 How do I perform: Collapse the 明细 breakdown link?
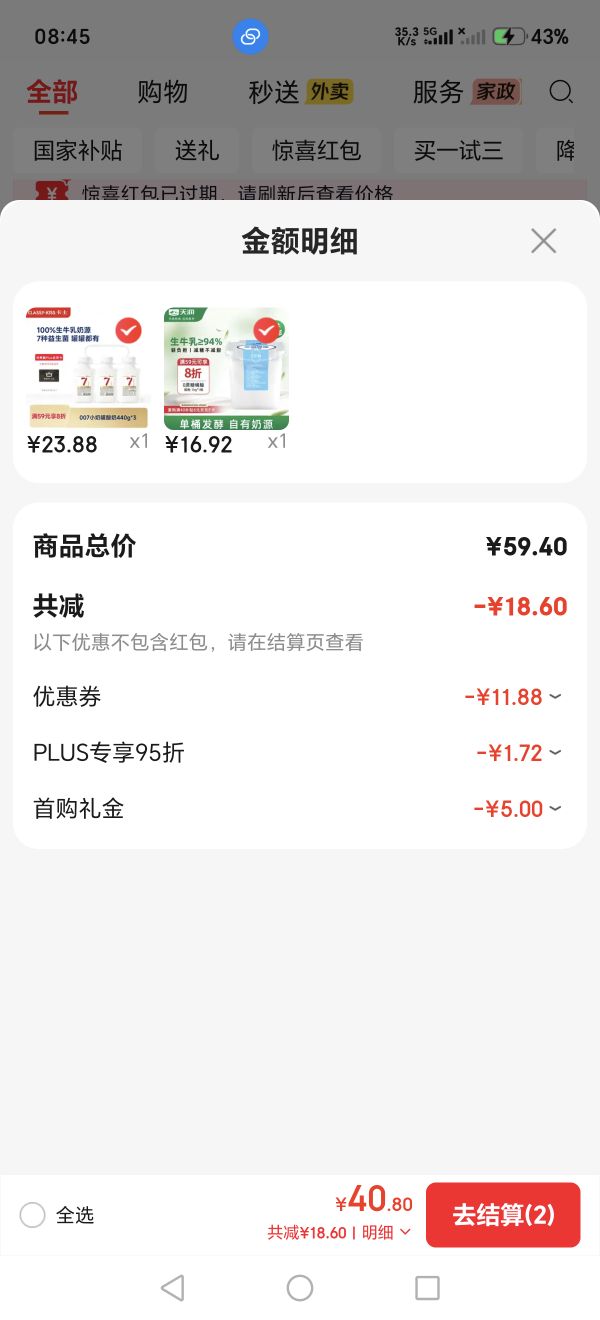pyautogui.click(x=386, y=1233)
